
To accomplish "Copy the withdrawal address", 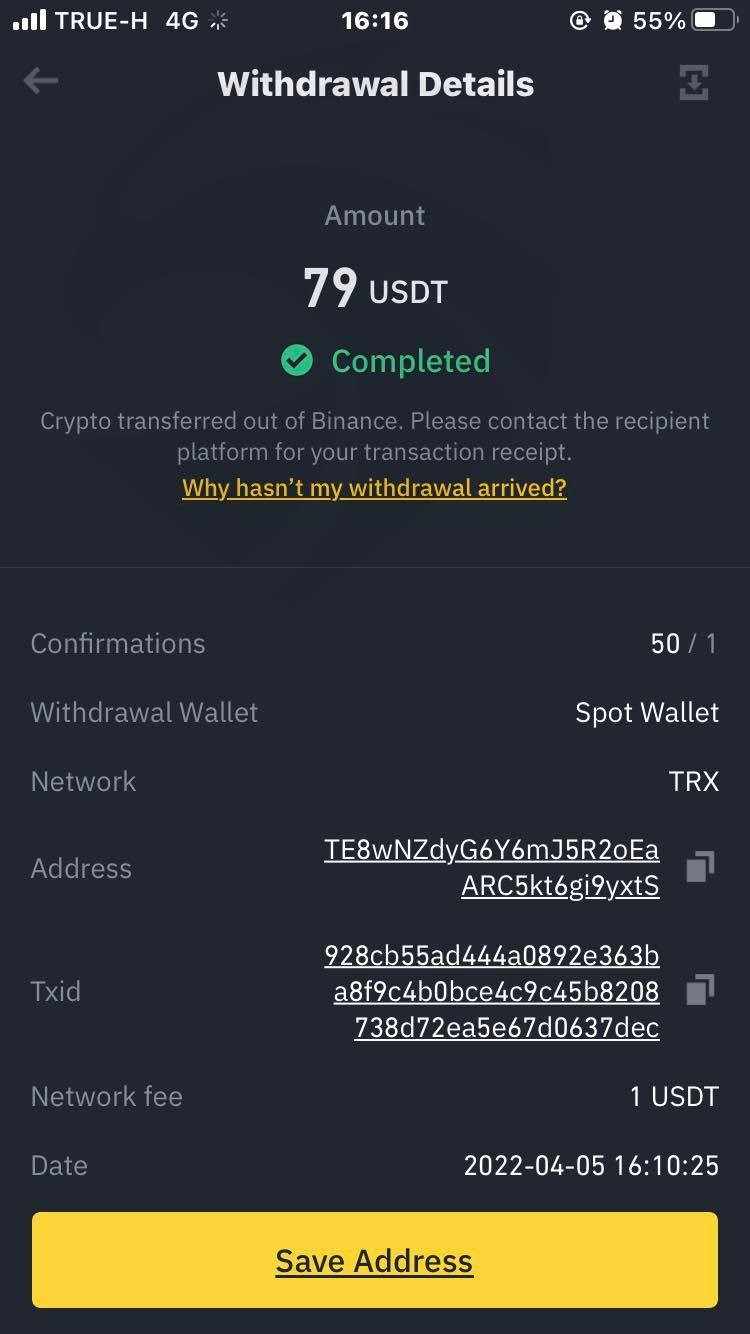I will click(700, 867).
